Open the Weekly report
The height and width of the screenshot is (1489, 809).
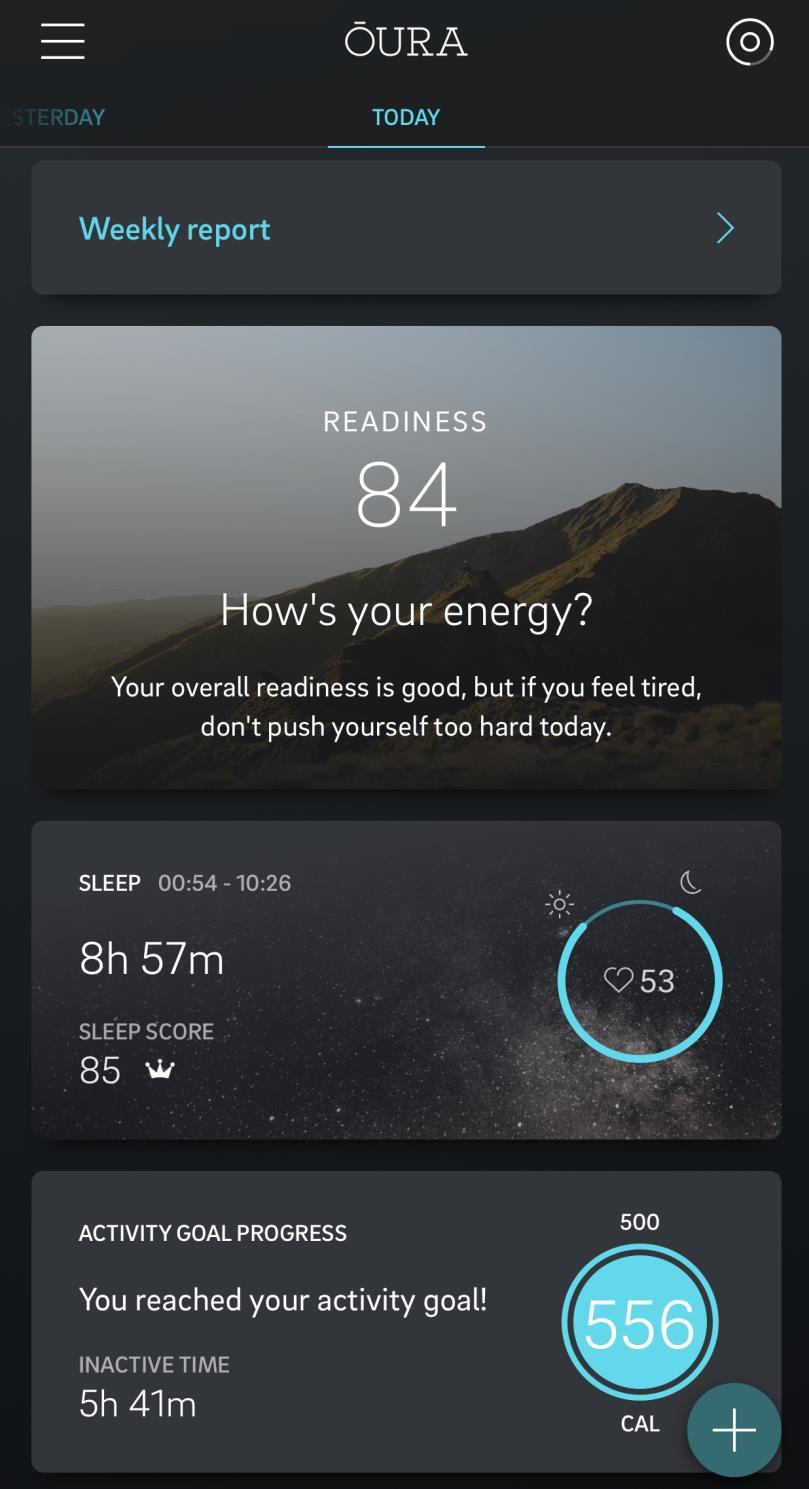tap(405, 228)
